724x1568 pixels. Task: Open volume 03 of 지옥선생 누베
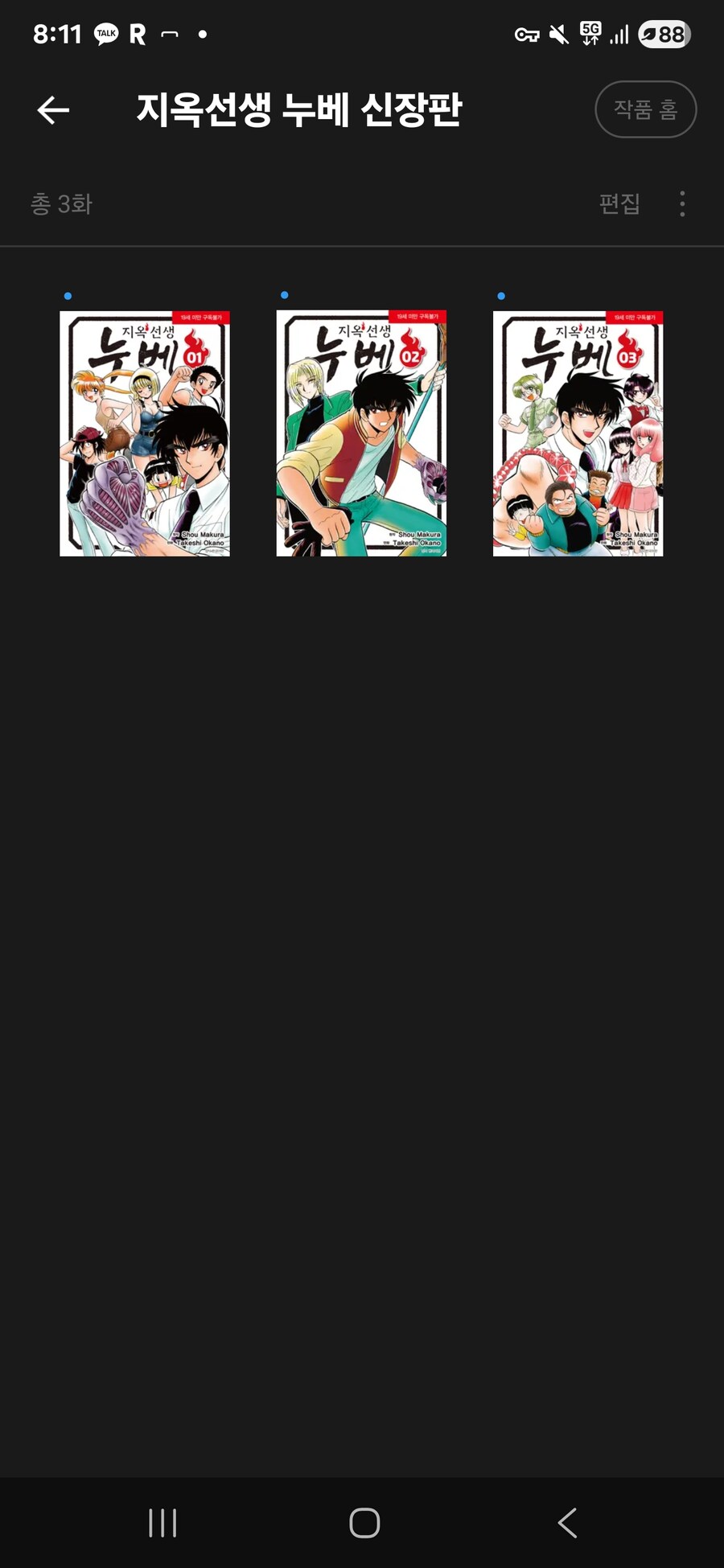pos(578,433)
